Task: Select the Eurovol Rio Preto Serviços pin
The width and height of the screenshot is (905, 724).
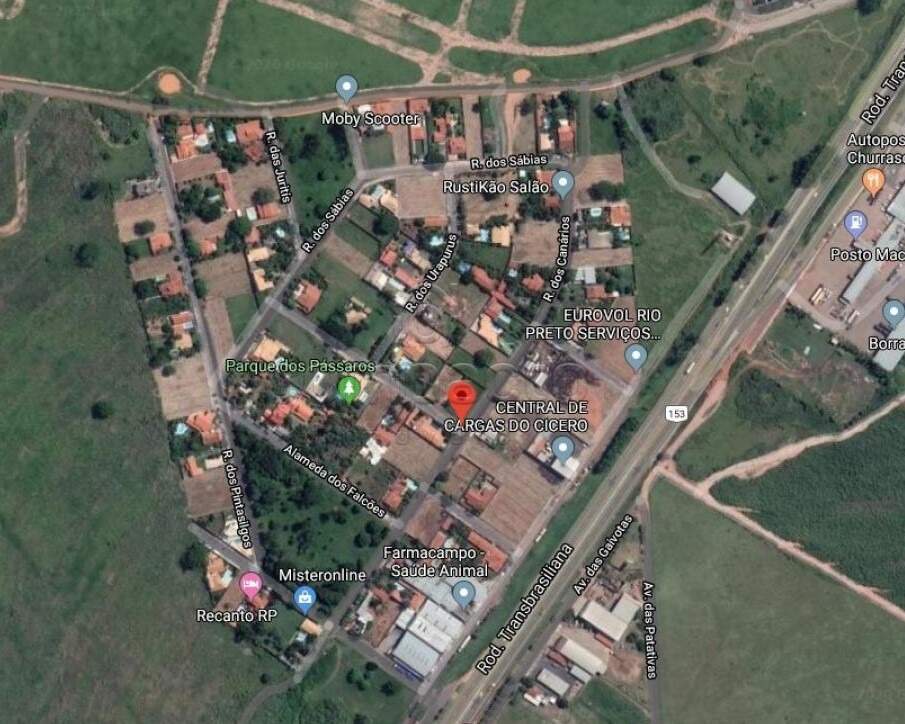Action: [635, 356]
